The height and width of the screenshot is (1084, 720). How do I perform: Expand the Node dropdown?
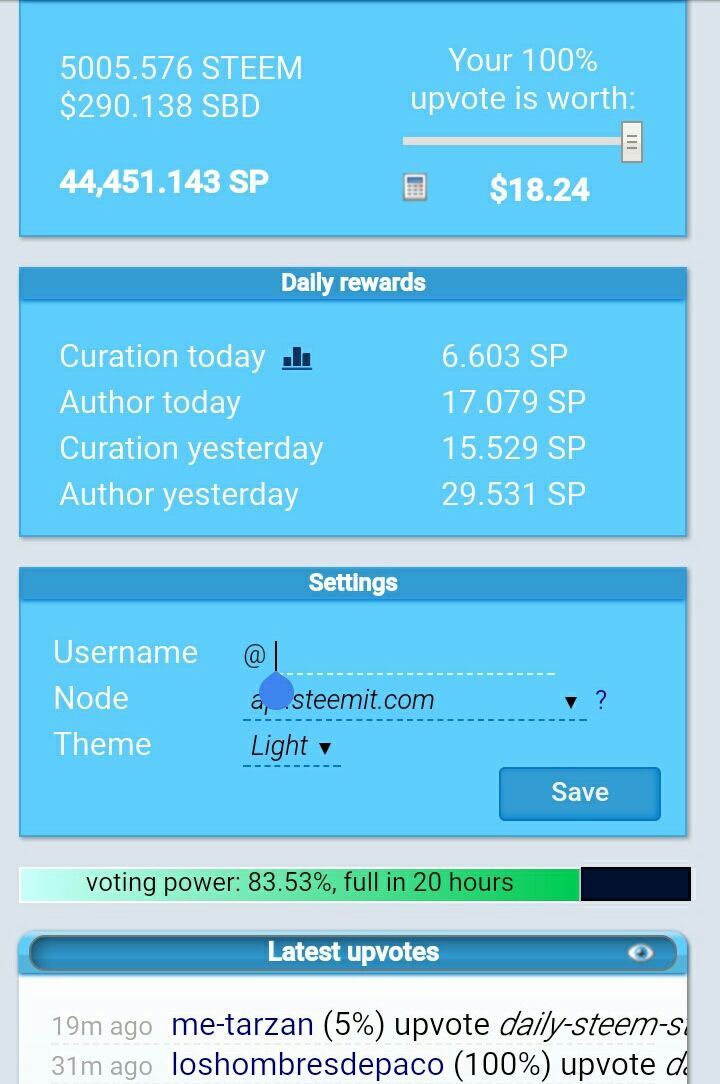[415, 701]
